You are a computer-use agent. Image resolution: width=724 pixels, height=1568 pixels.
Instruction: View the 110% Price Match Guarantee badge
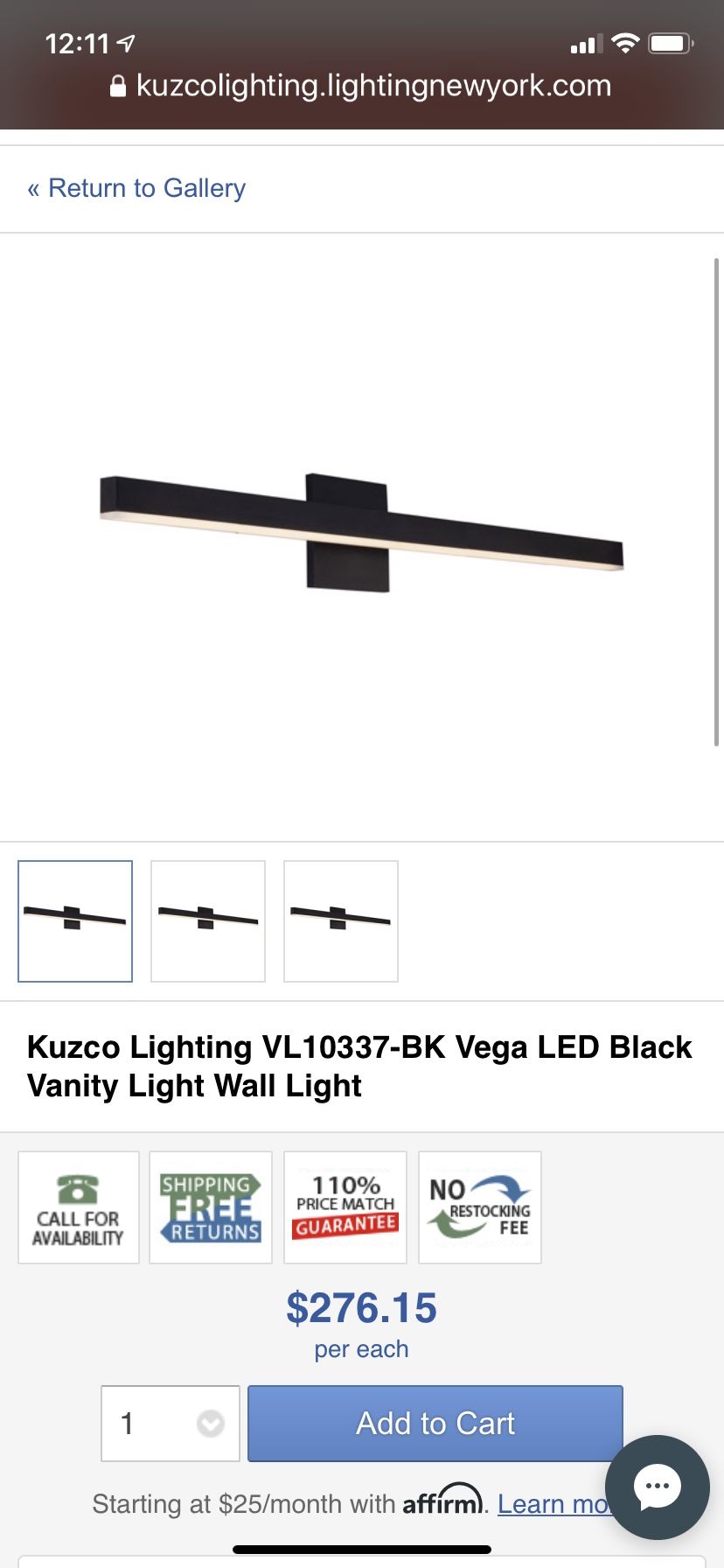point(345,1207)
